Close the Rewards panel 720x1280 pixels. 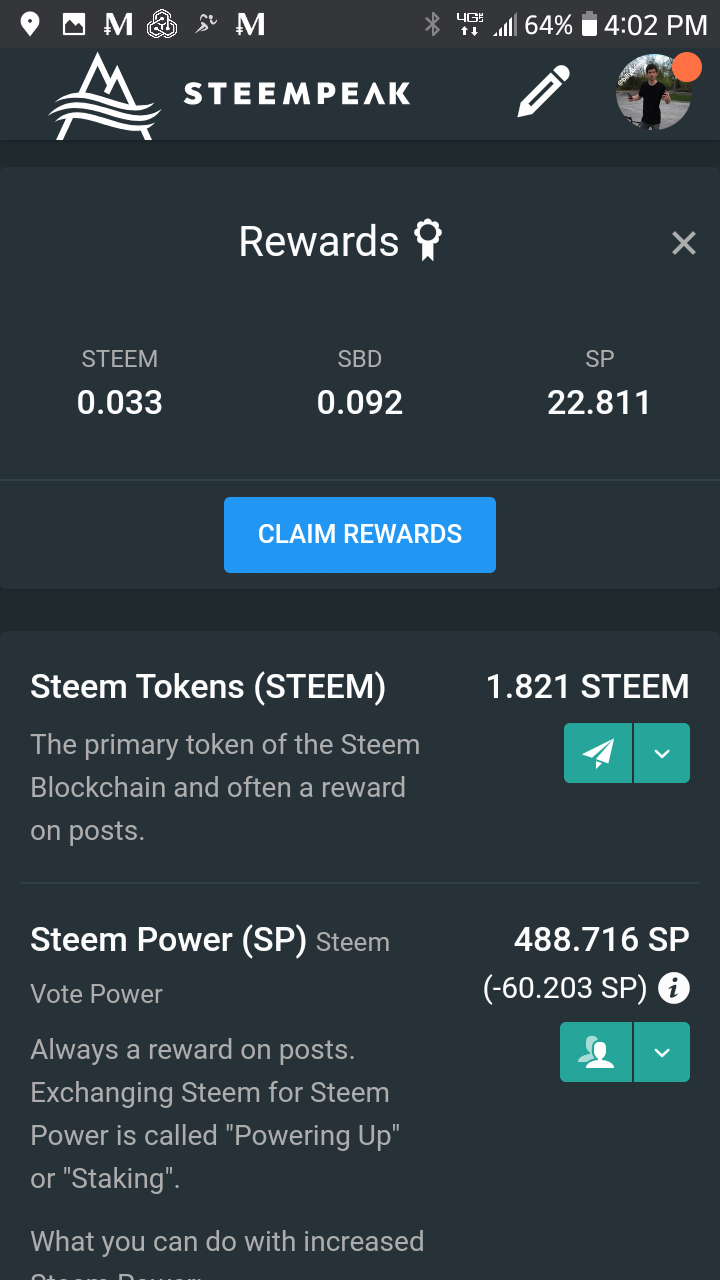684,243
